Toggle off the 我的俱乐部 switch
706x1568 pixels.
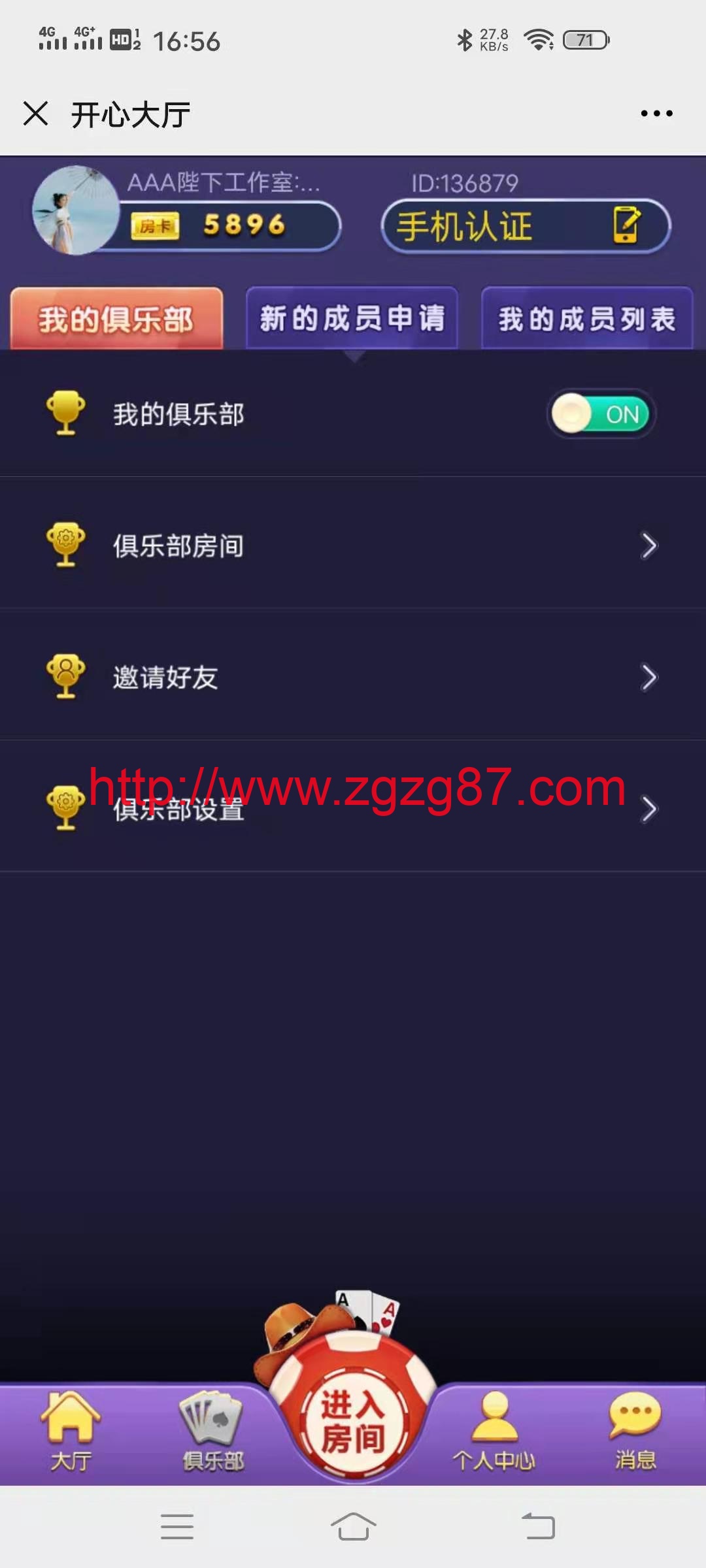[x=601, y=414]
